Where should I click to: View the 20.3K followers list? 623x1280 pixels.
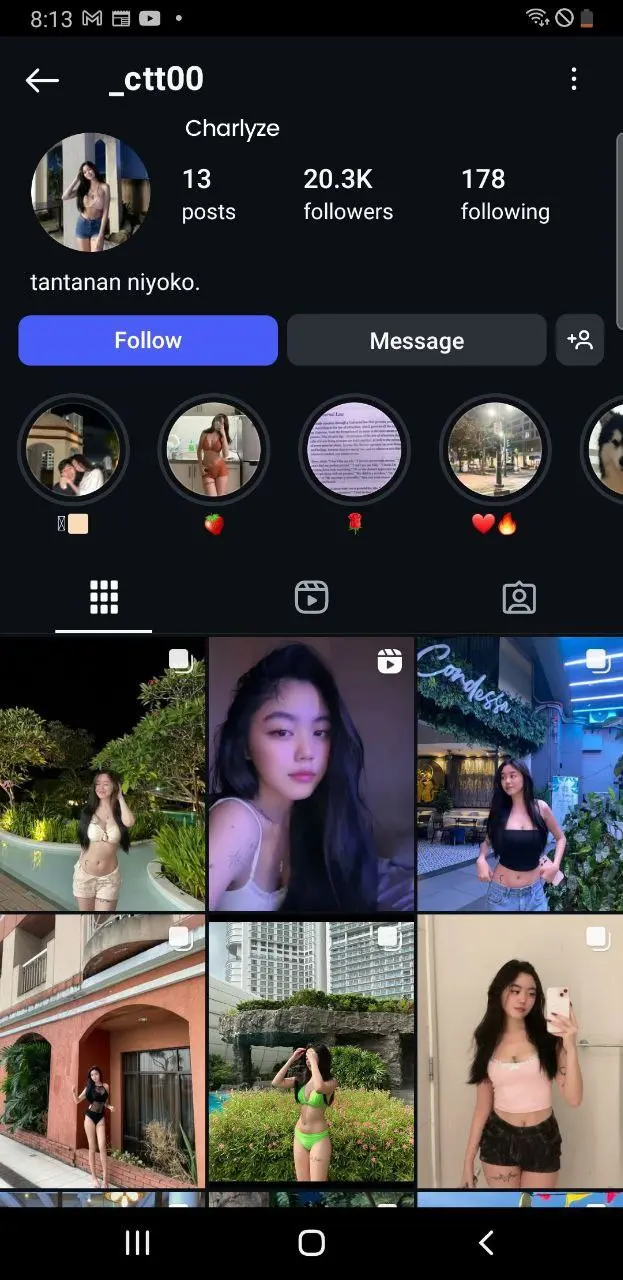click(348, 194)
